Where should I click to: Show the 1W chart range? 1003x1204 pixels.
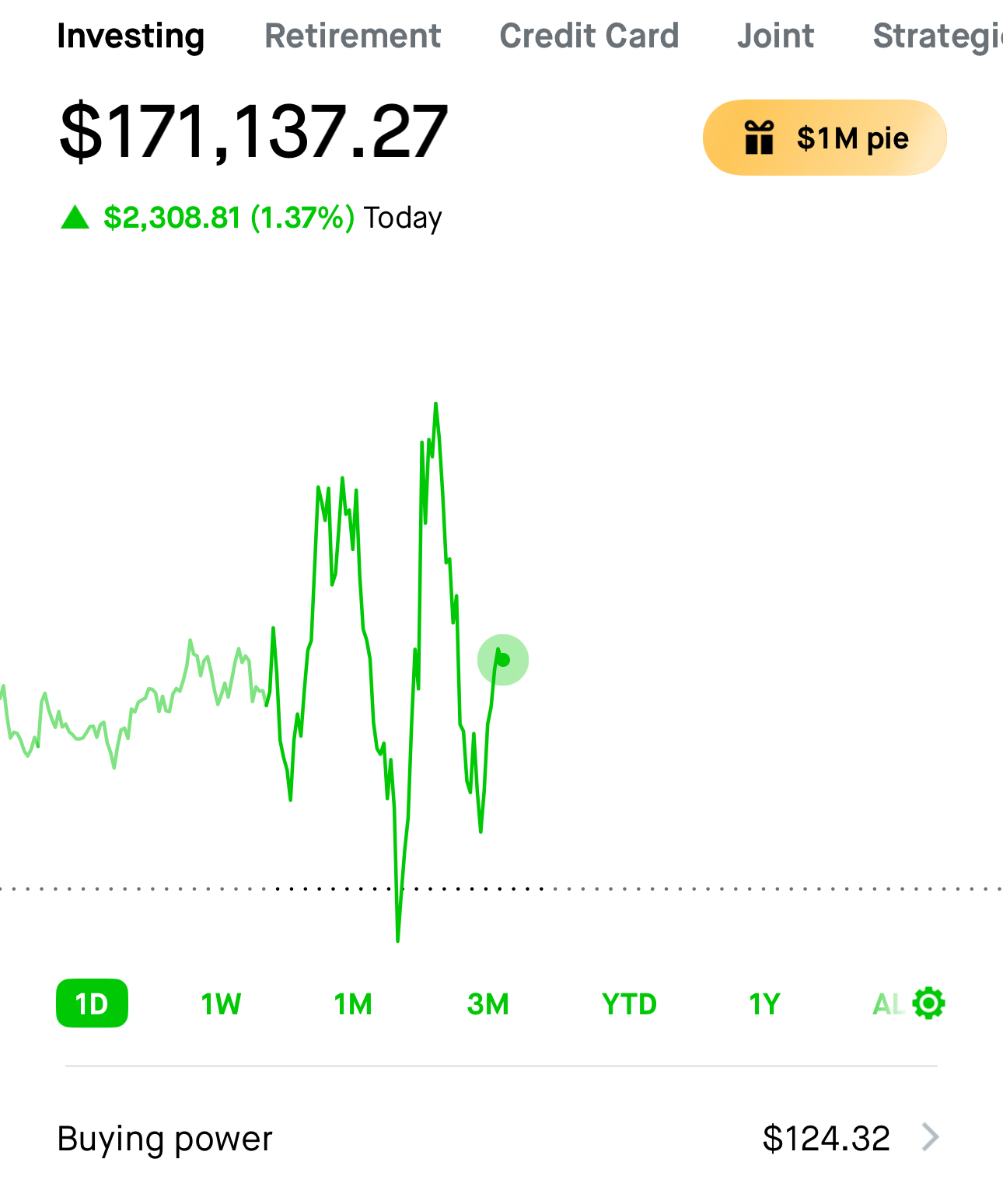pos(221,1004)
